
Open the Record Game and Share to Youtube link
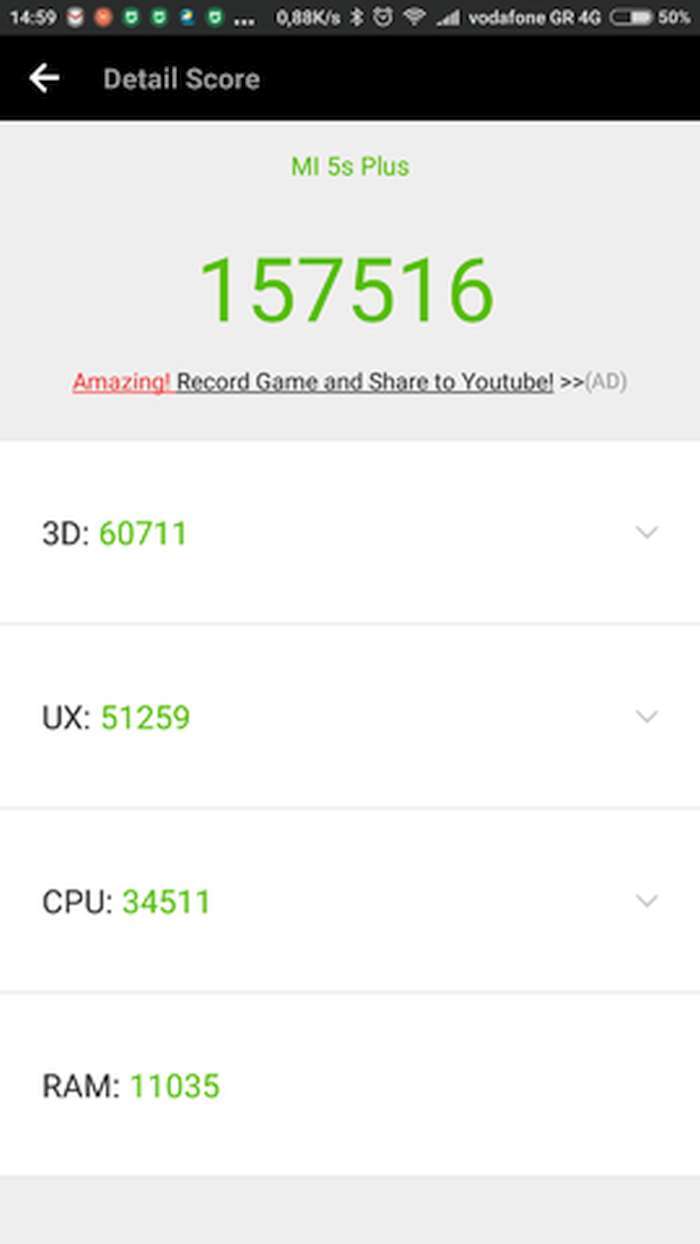pyautogui.click(x=364, y=382)
